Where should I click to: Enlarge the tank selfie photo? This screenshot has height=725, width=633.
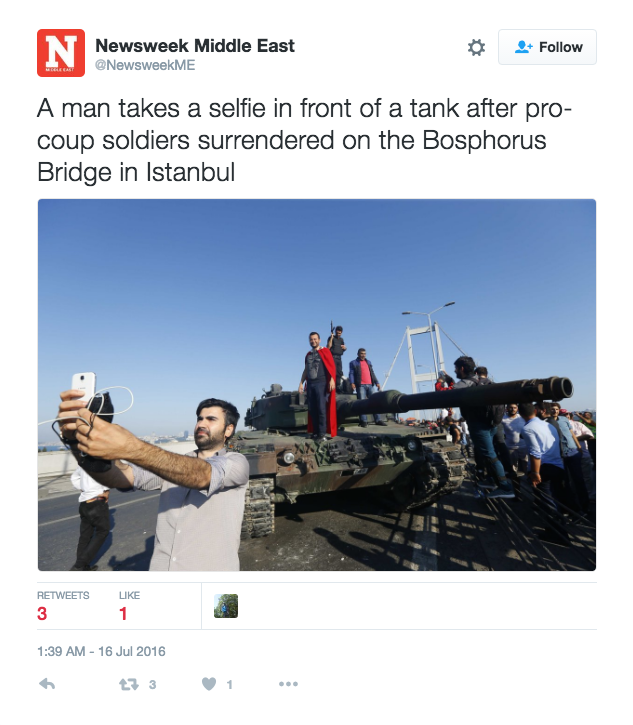click(x=317, y=385)
